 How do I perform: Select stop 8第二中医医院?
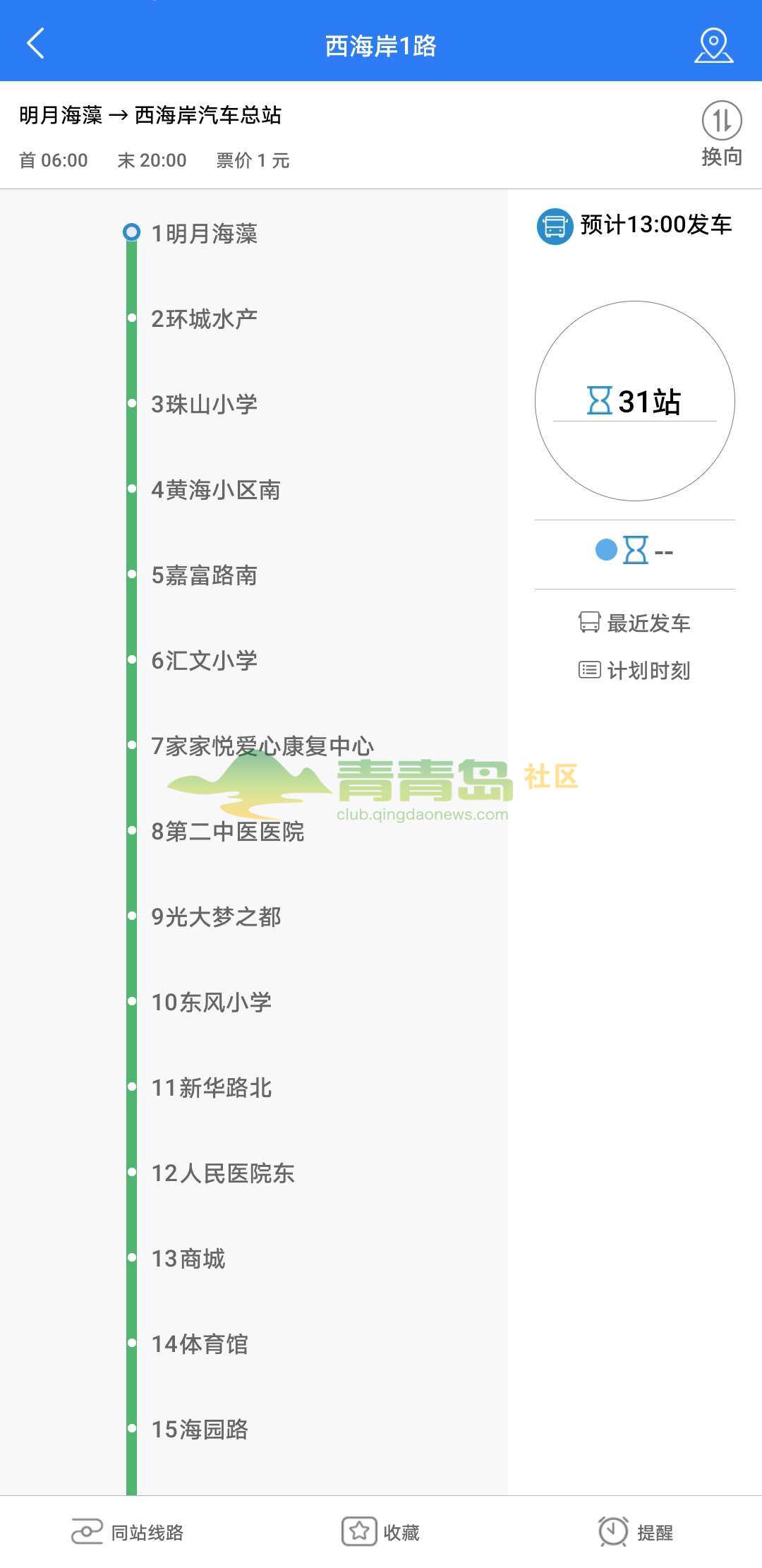click(x=227, y=832)
